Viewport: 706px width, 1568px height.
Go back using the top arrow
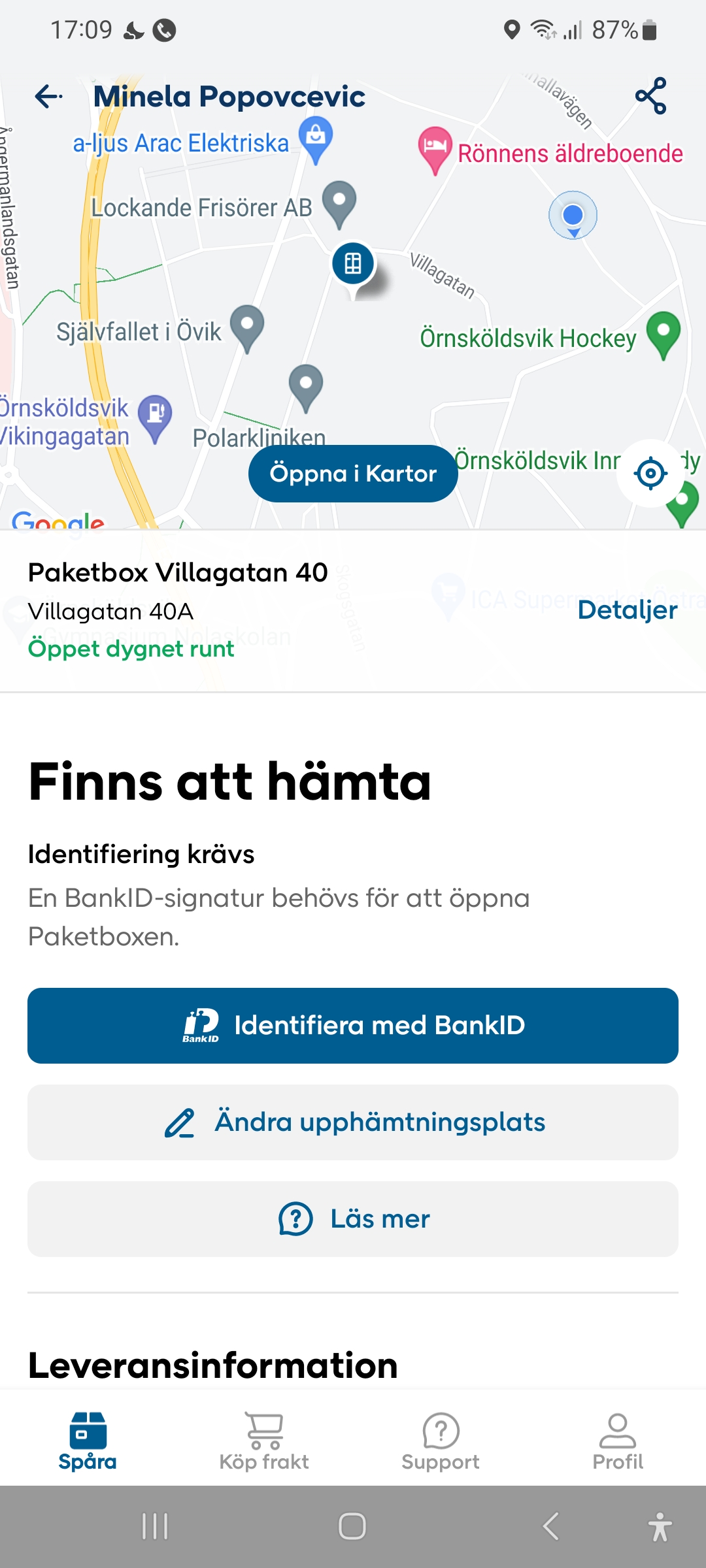click(48, 97)
